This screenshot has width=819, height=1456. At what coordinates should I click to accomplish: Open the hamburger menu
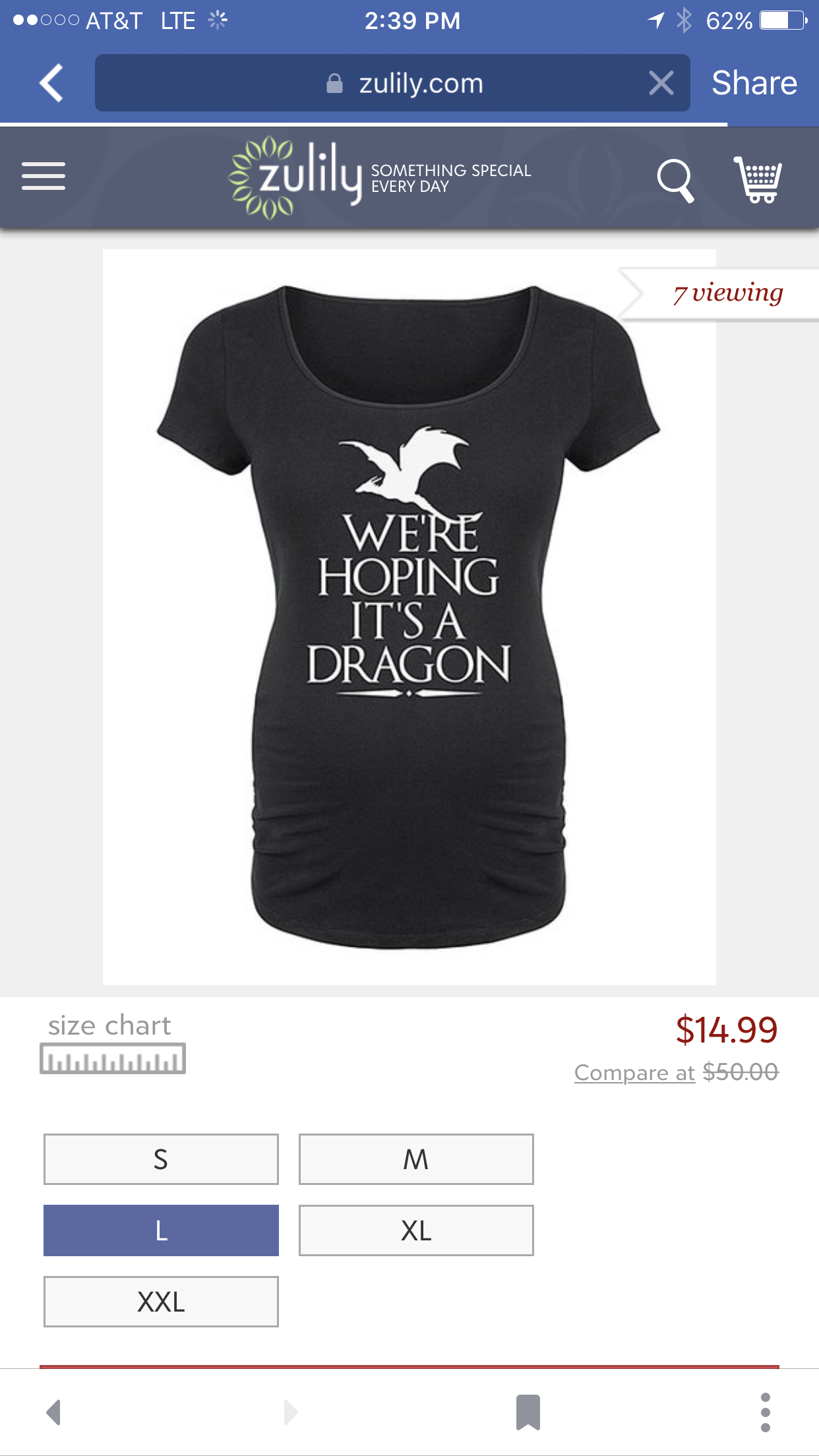[x=44, y=176]
